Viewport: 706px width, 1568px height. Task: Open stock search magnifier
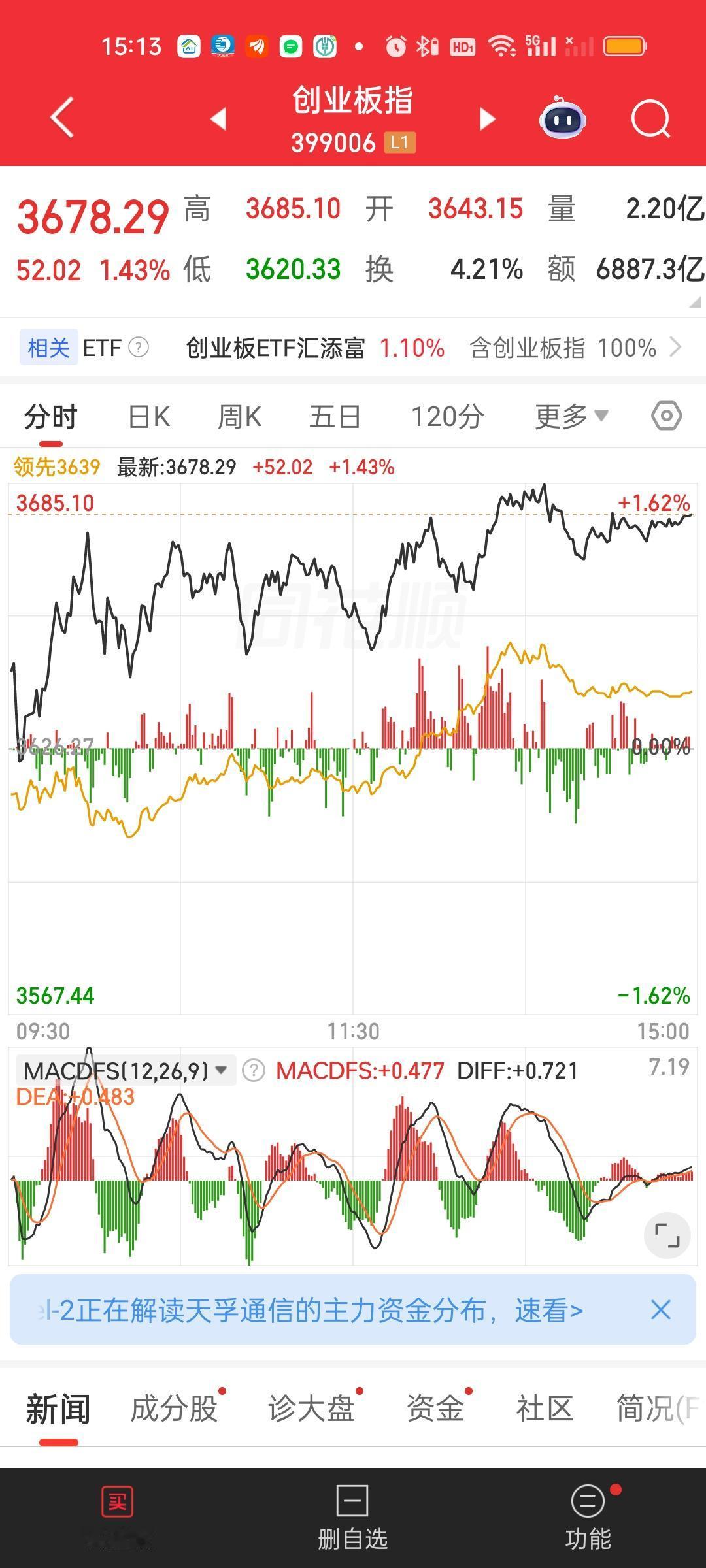(650, 119)
